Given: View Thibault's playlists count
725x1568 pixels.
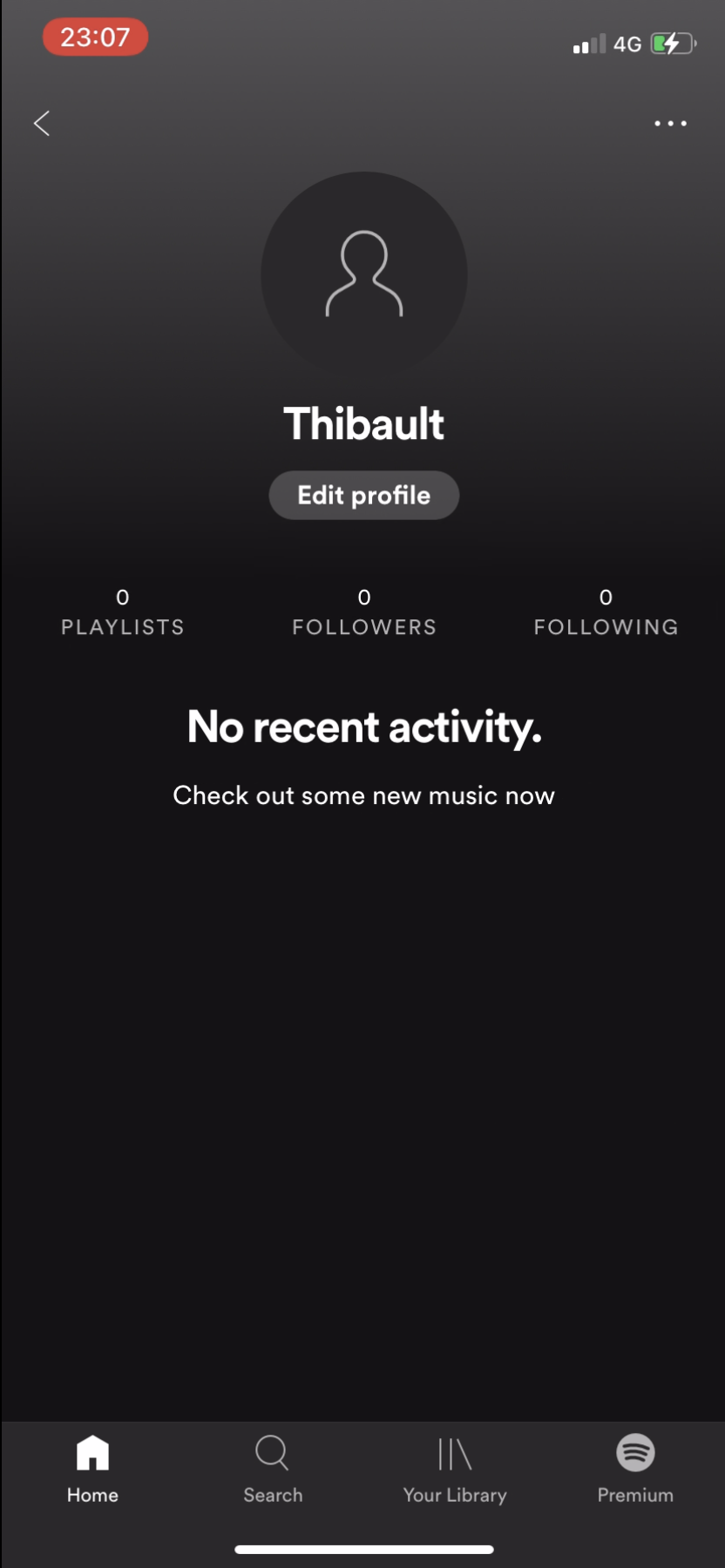Looking at the screenshot, I should 122,612.
